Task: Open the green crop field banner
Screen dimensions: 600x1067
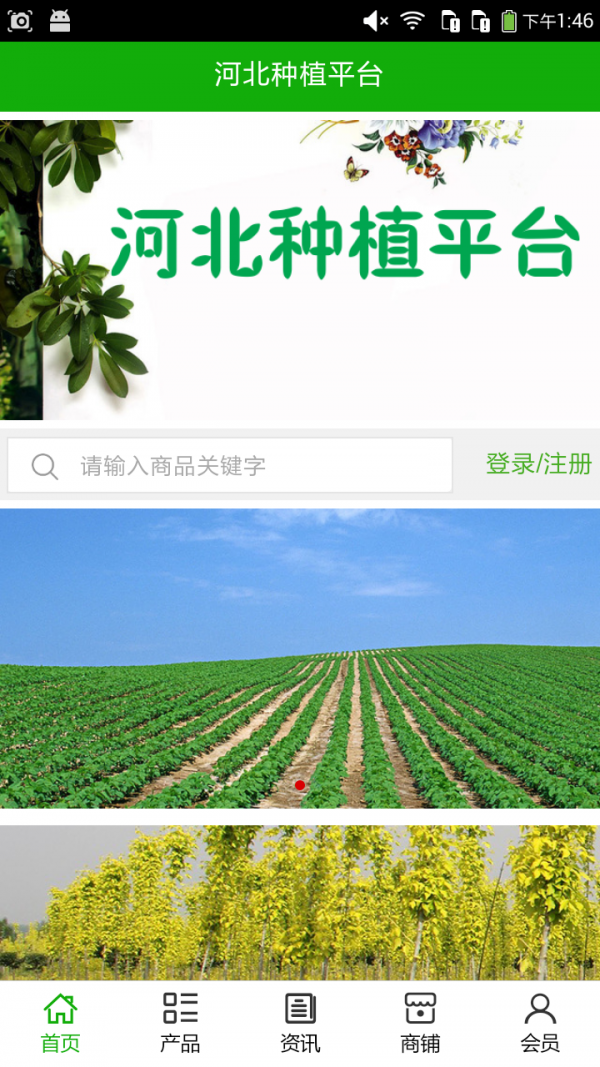Action: point(300,658)
